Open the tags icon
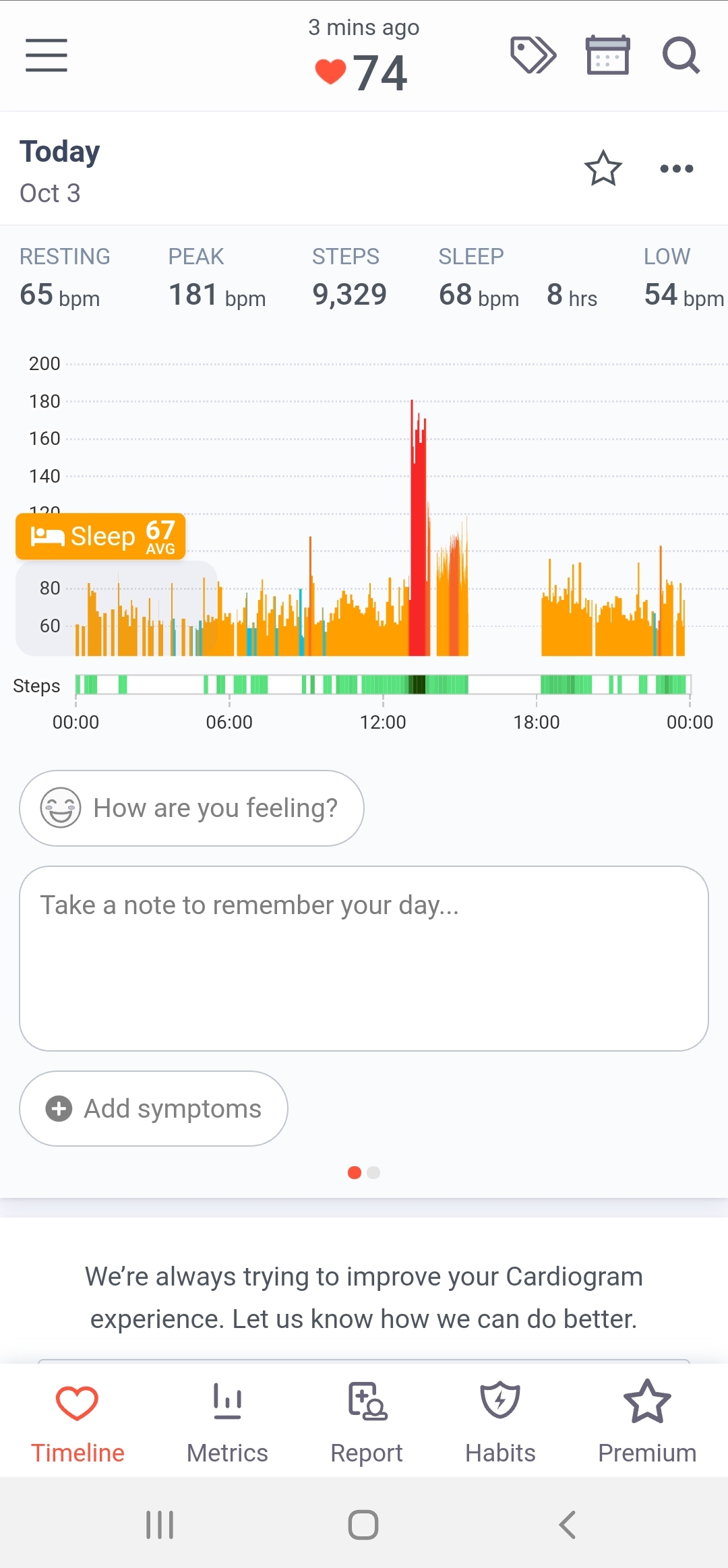This screenshot has width=728, height=1568. (x=533, y=55)
